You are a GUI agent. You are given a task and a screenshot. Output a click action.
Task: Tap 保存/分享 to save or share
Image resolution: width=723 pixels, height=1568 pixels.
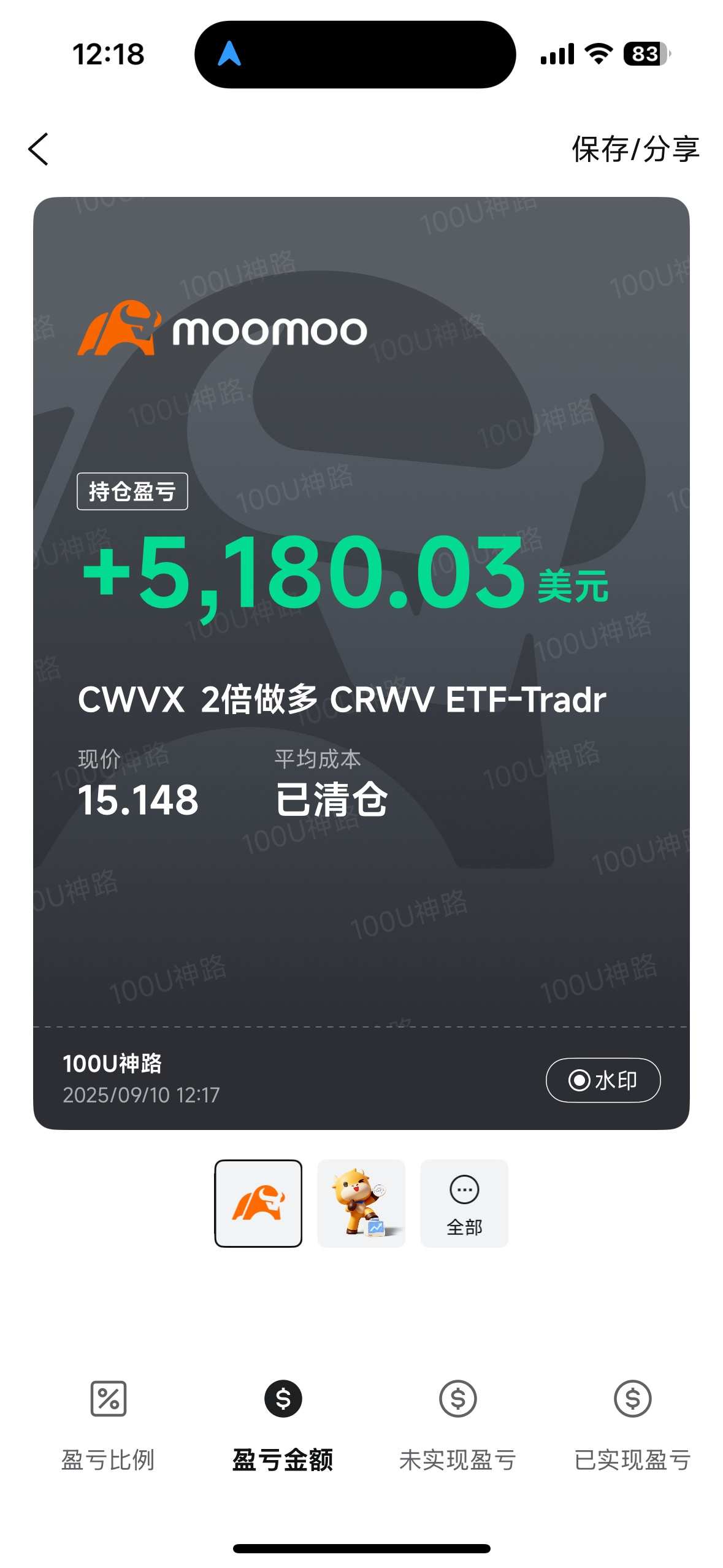point(635,149)
